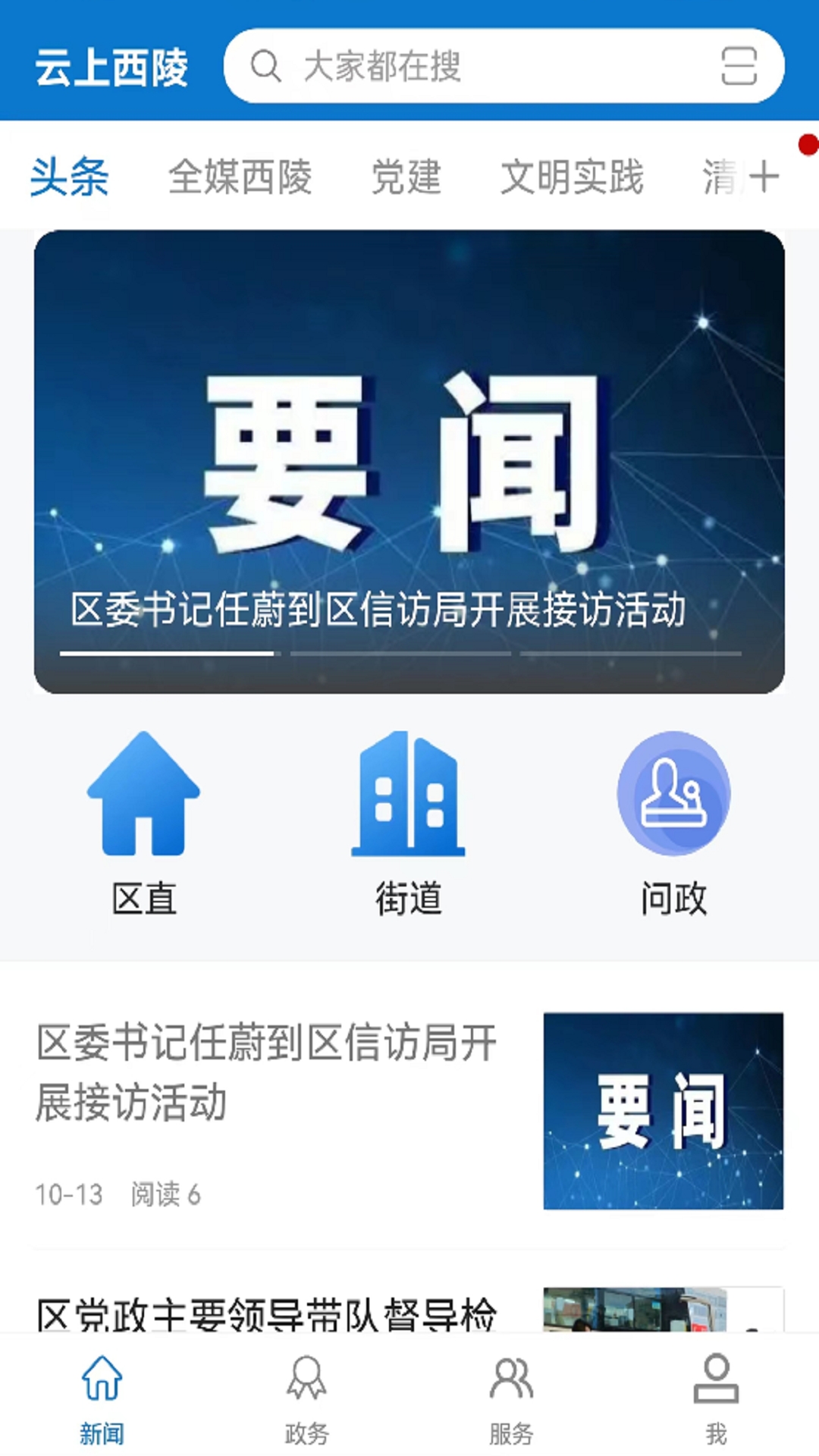Screen dimensions: 819x1456
Task: Select the 文明实践 tab
Action: 572,177
